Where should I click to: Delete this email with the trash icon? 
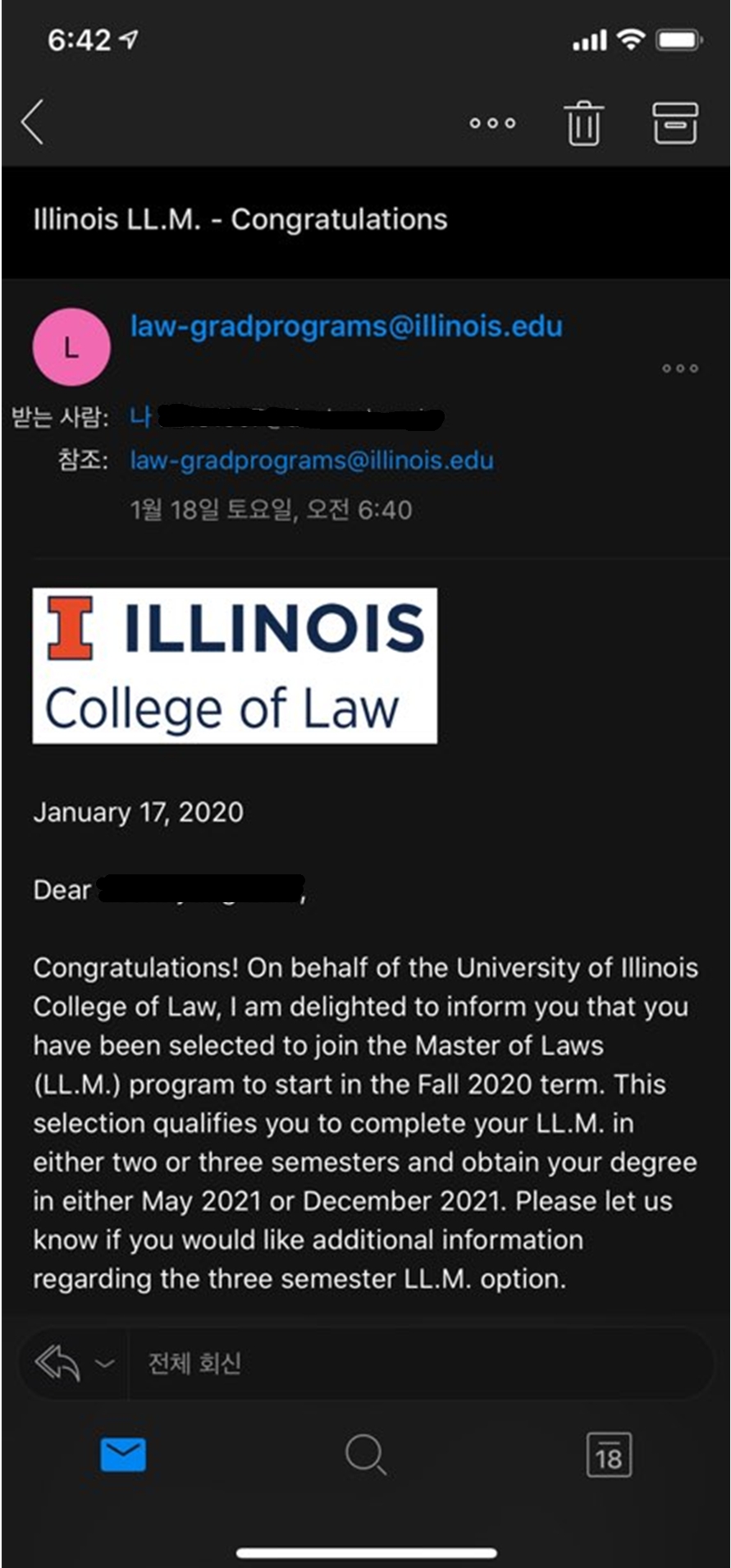(583, 123)
